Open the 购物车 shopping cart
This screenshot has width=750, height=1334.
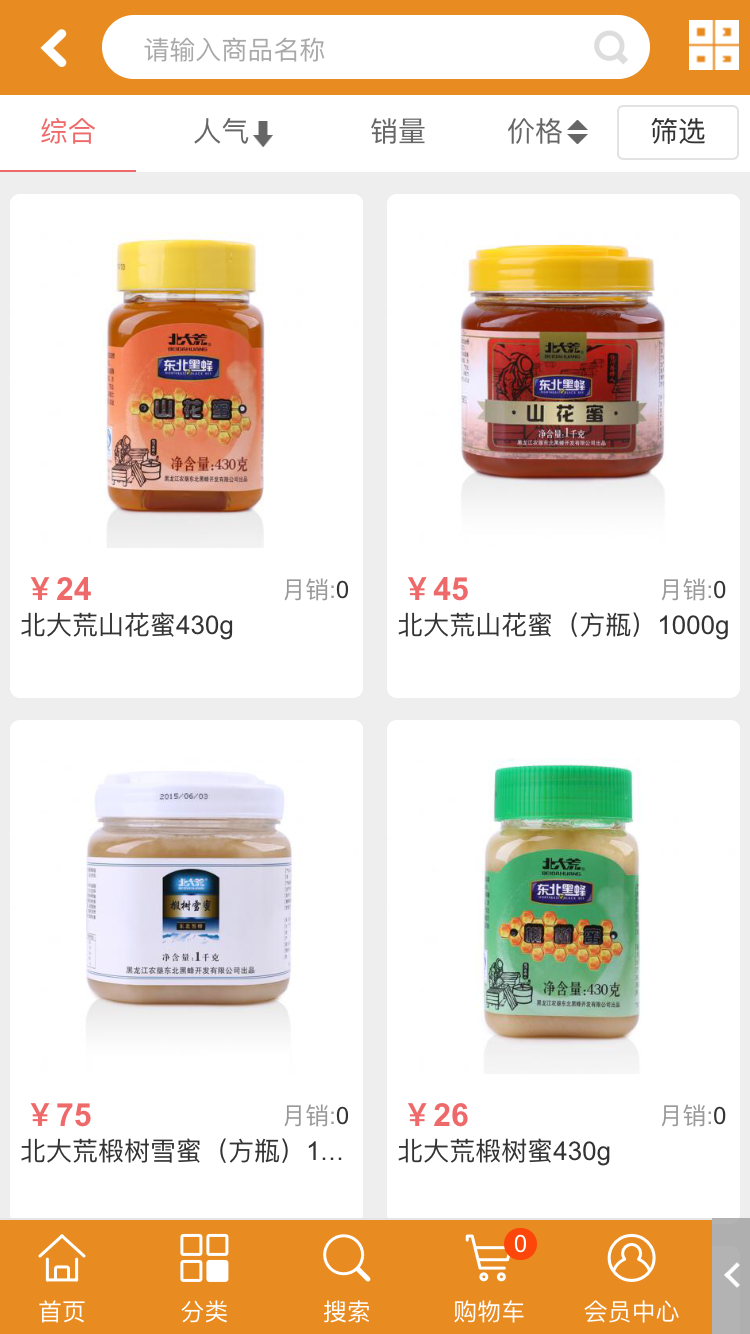tap(489, 1278)
